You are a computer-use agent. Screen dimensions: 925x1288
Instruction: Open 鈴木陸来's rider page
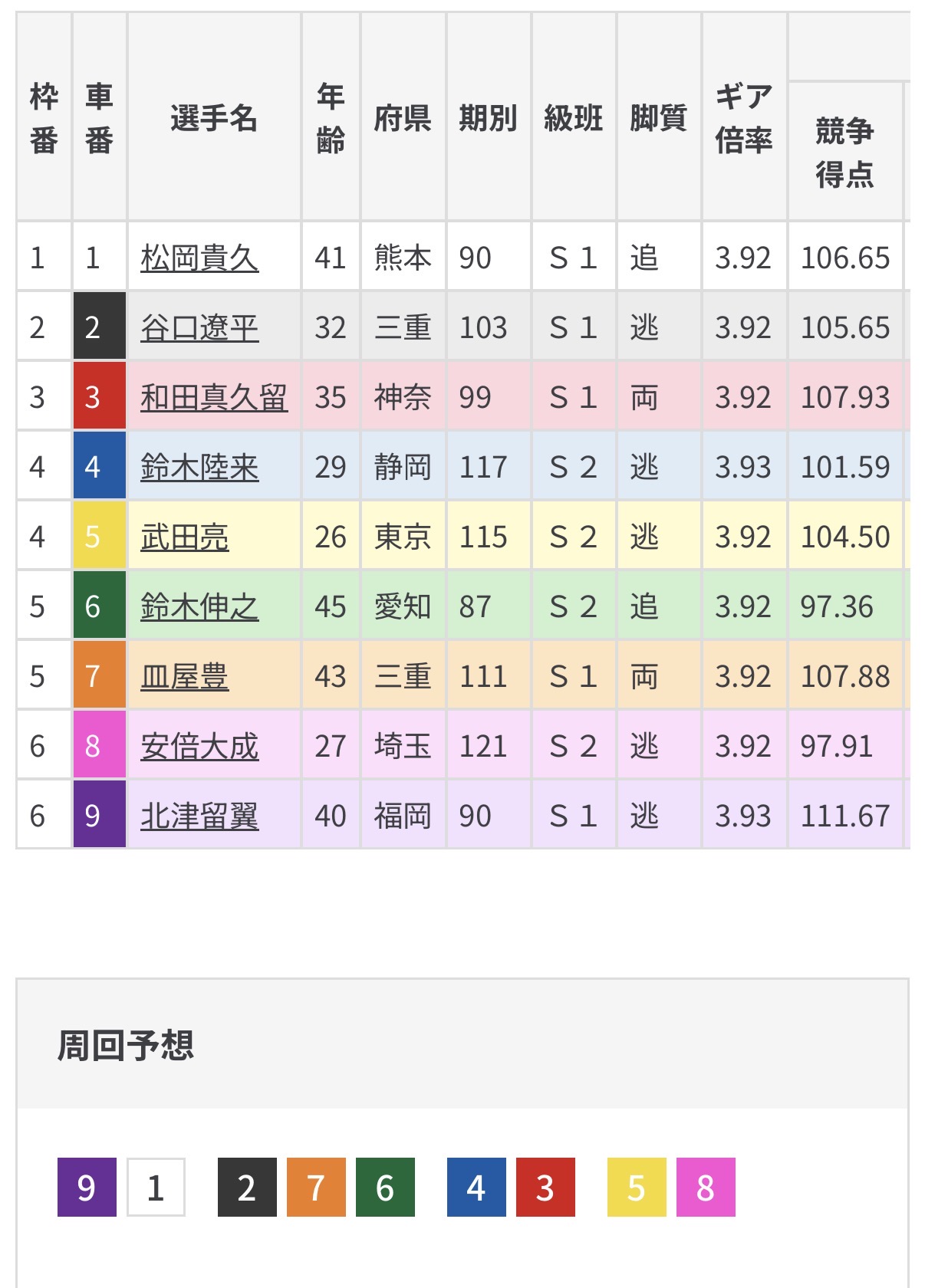pos(199,468)
